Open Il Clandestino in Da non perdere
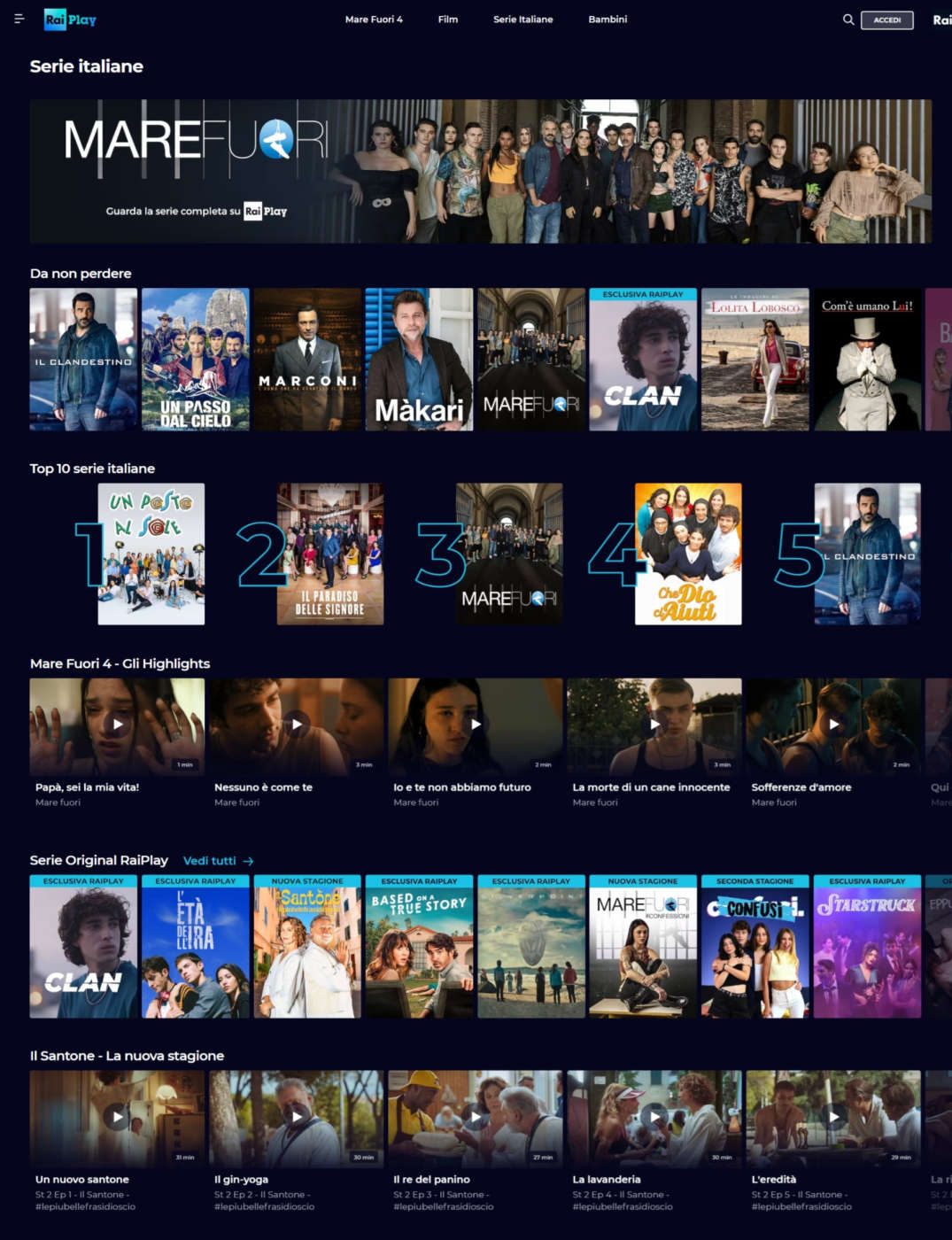952x1240 pixels. (x=83, y=359)
